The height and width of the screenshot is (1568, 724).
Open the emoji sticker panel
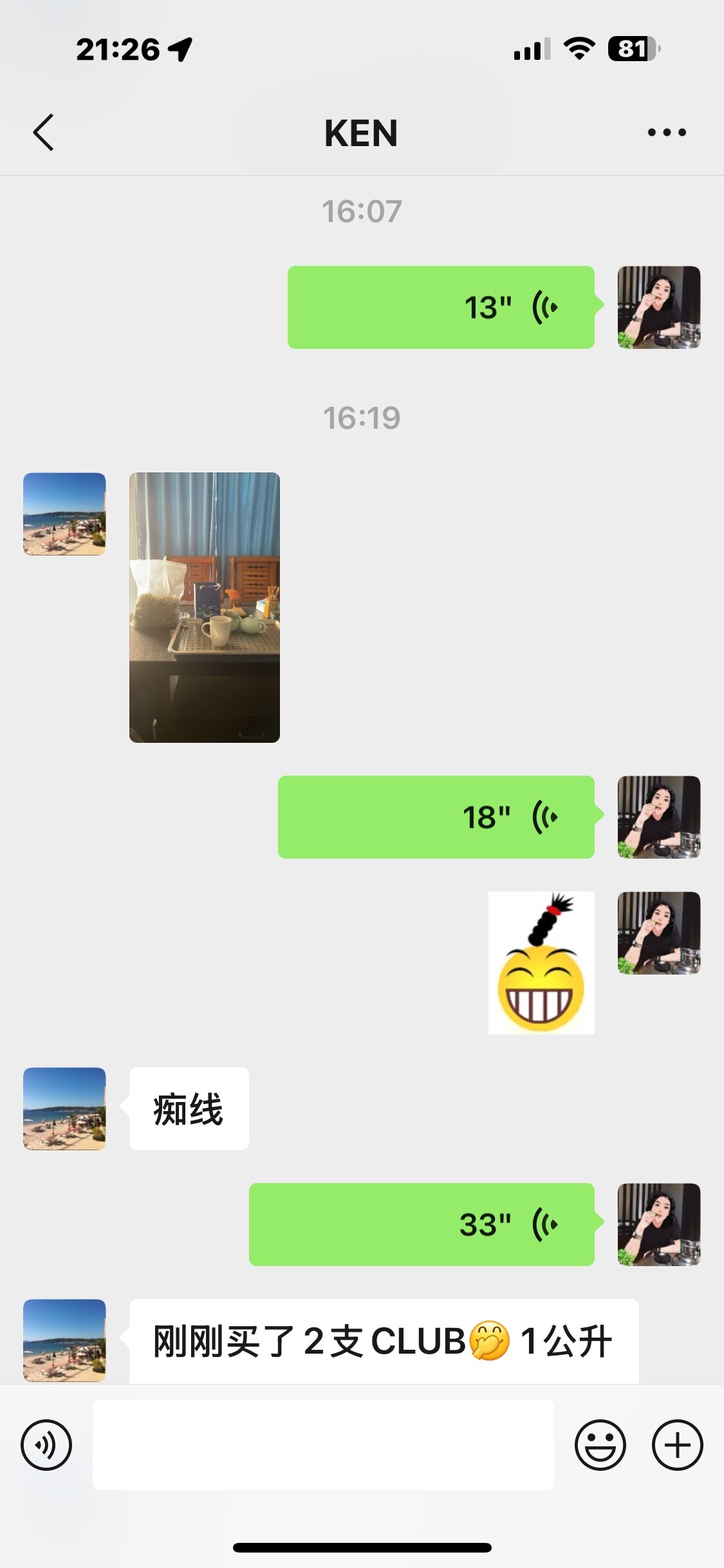600,1445
